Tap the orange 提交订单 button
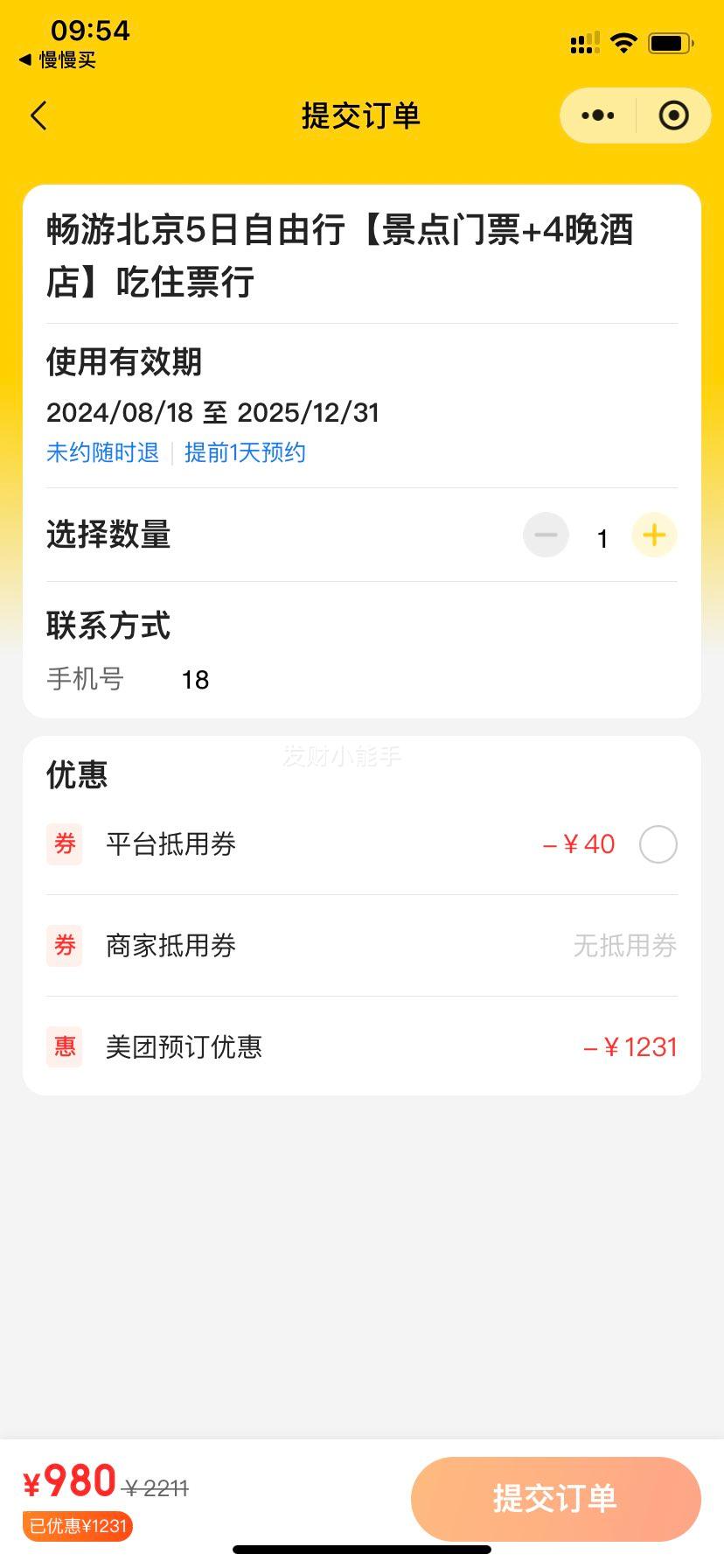The image size is (724, 1568). (x=556, y=1499)
